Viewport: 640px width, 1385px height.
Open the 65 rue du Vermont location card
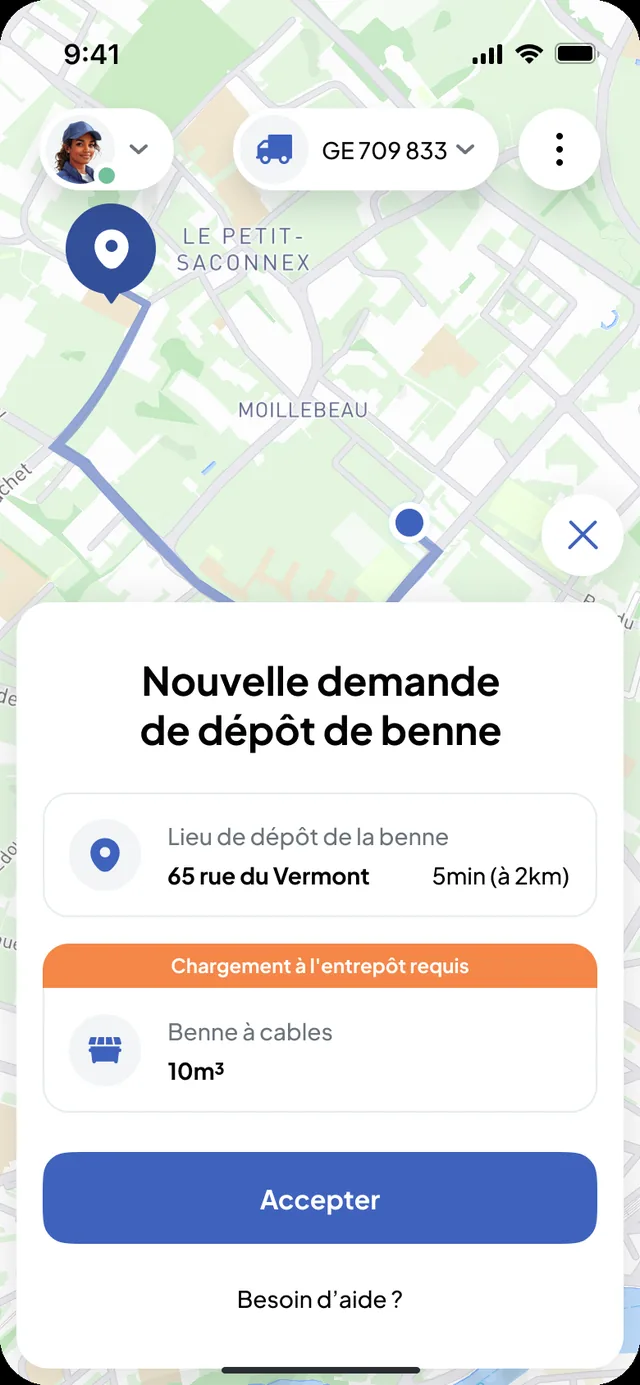pos(320,856)
